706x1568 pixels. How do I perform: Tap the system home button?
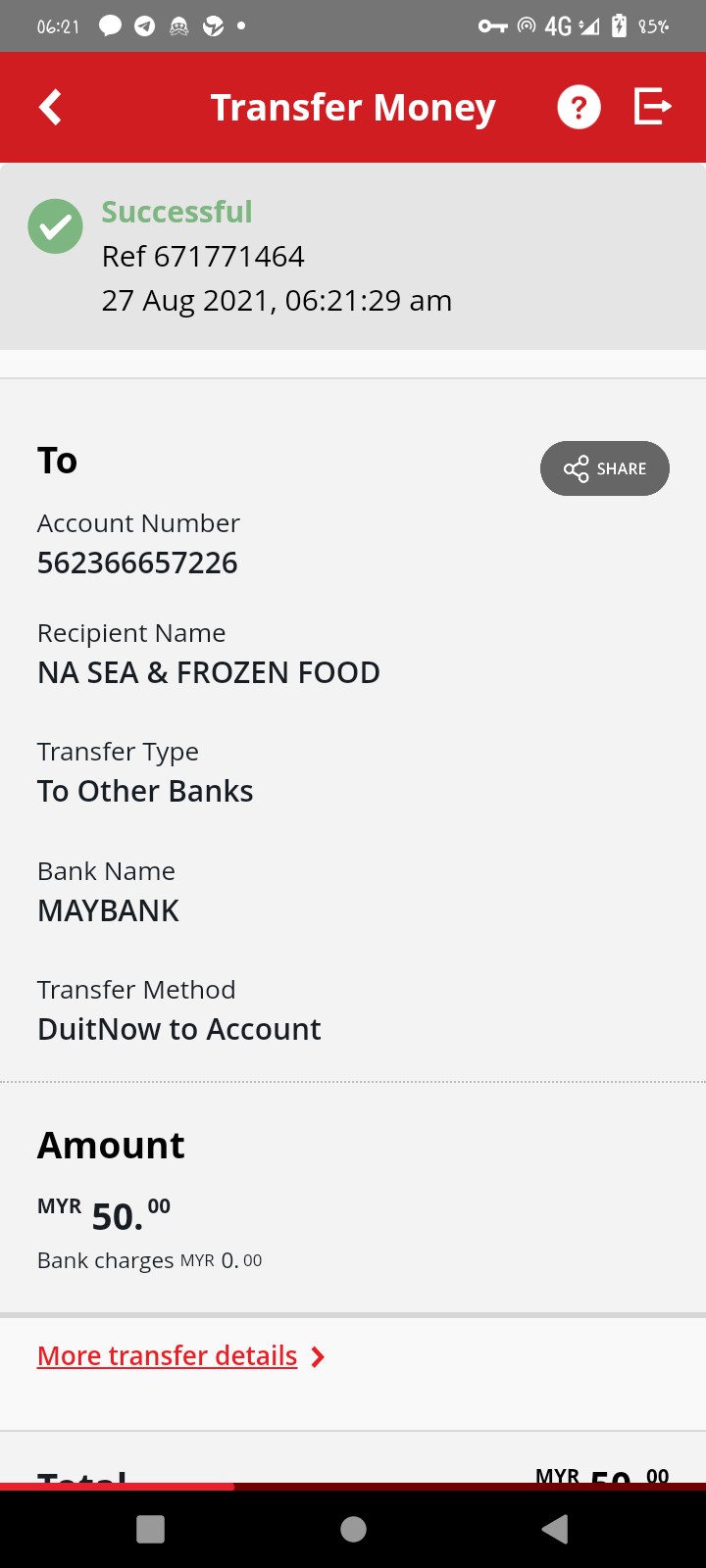click(x=353, y=1529)
